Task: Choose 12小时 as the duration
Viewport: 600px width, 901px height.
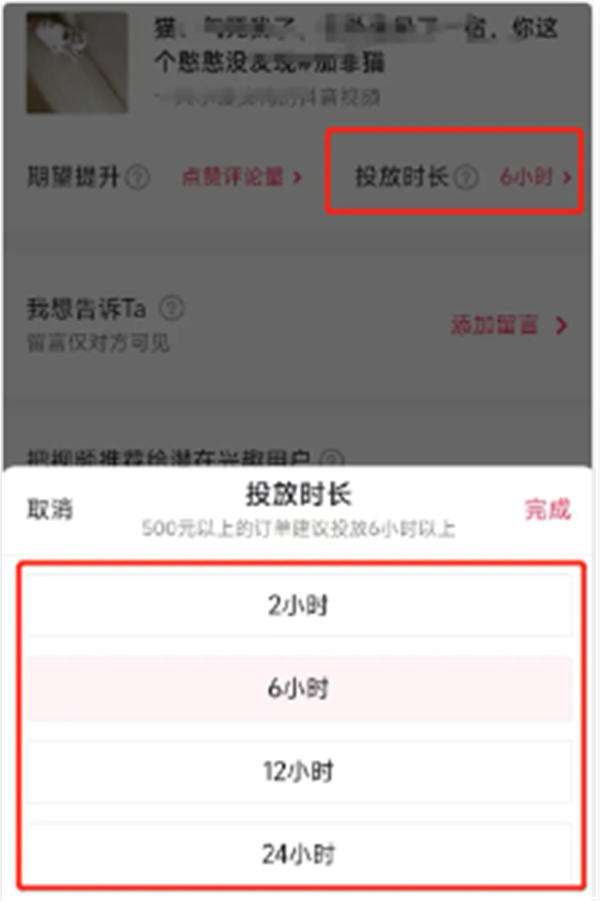Action: 299,772
